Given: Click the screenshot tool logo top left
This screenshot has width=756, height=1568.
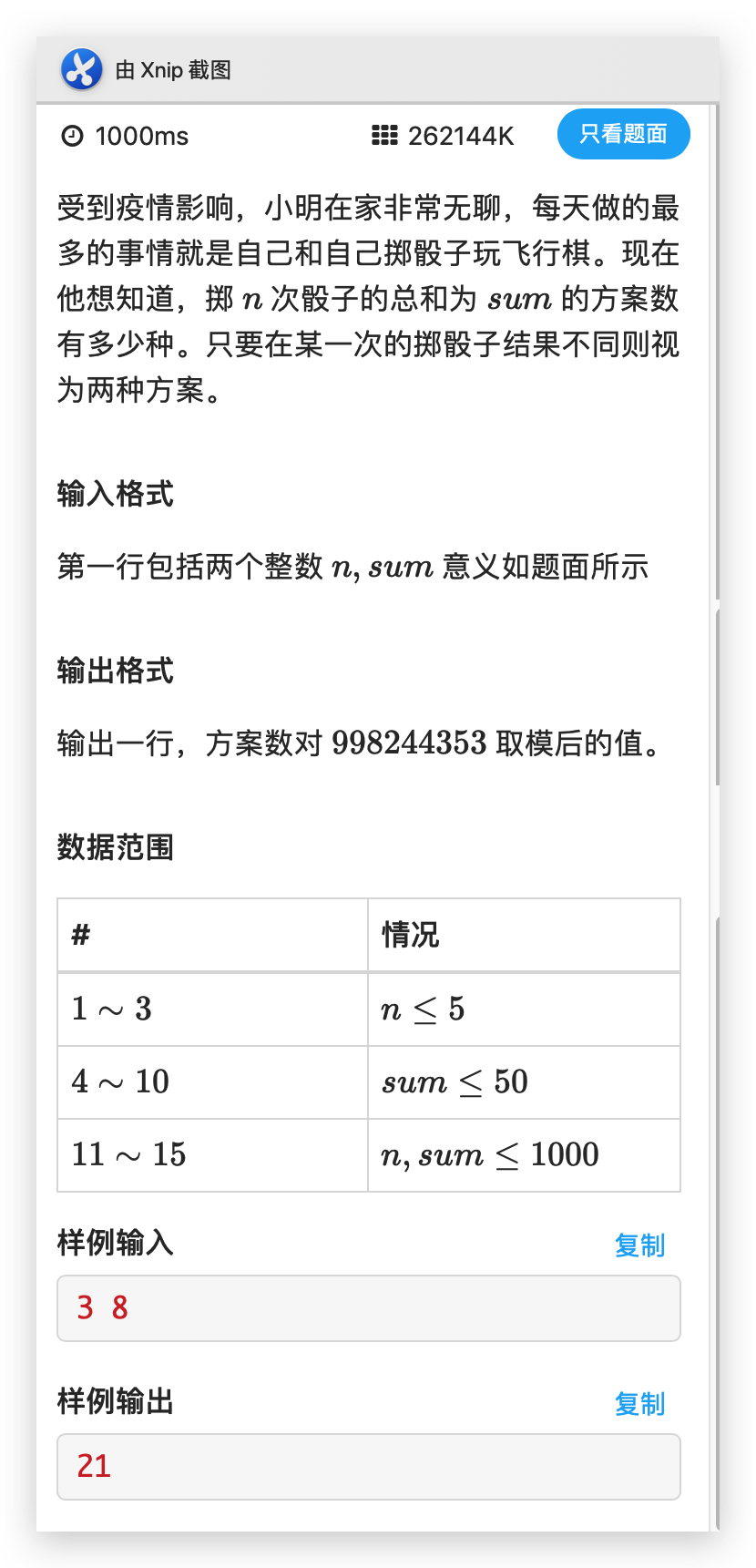Looking at the screenshot, I should 81,67.
